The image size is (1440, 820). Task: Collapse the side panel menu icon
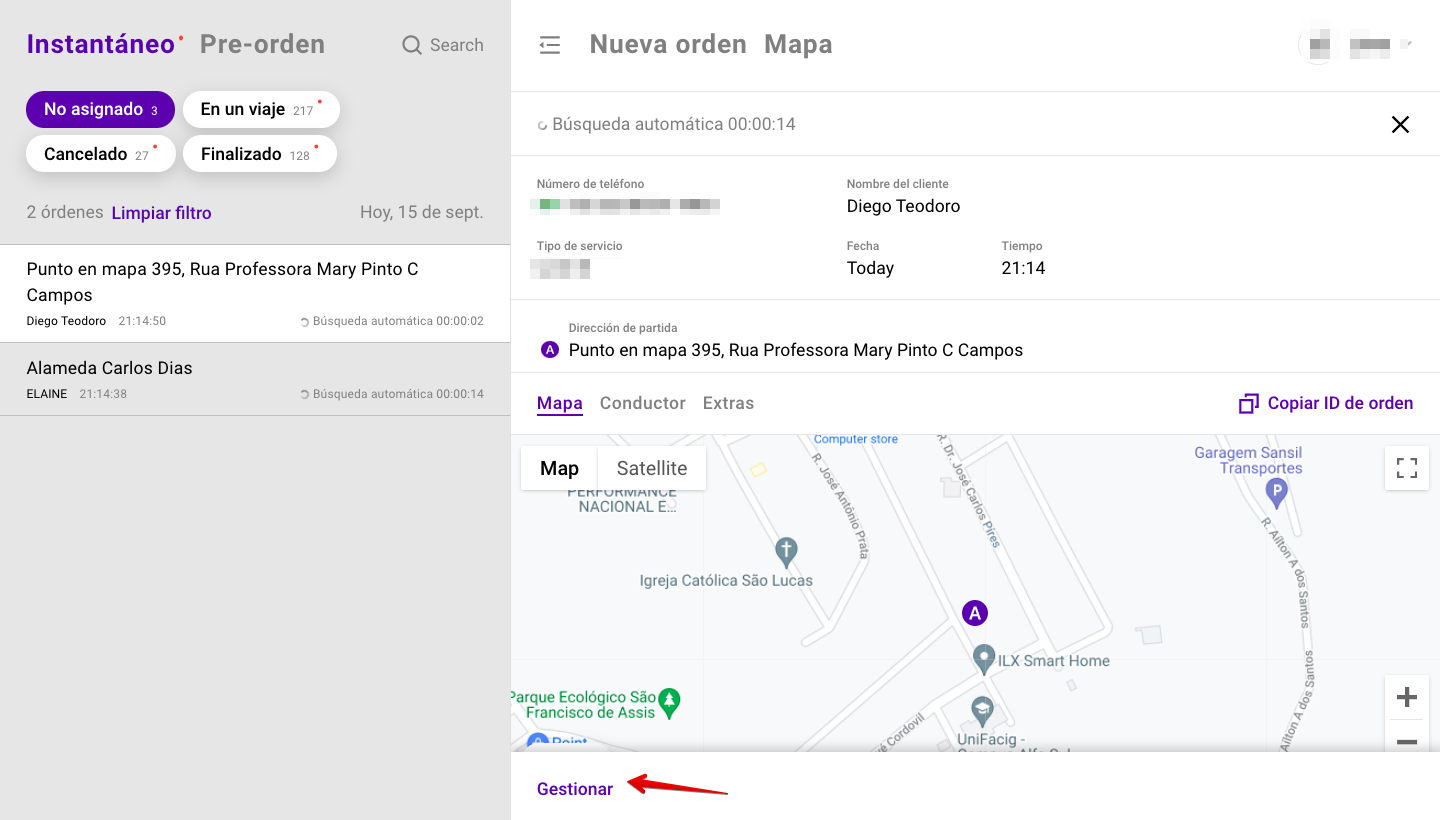549,45
